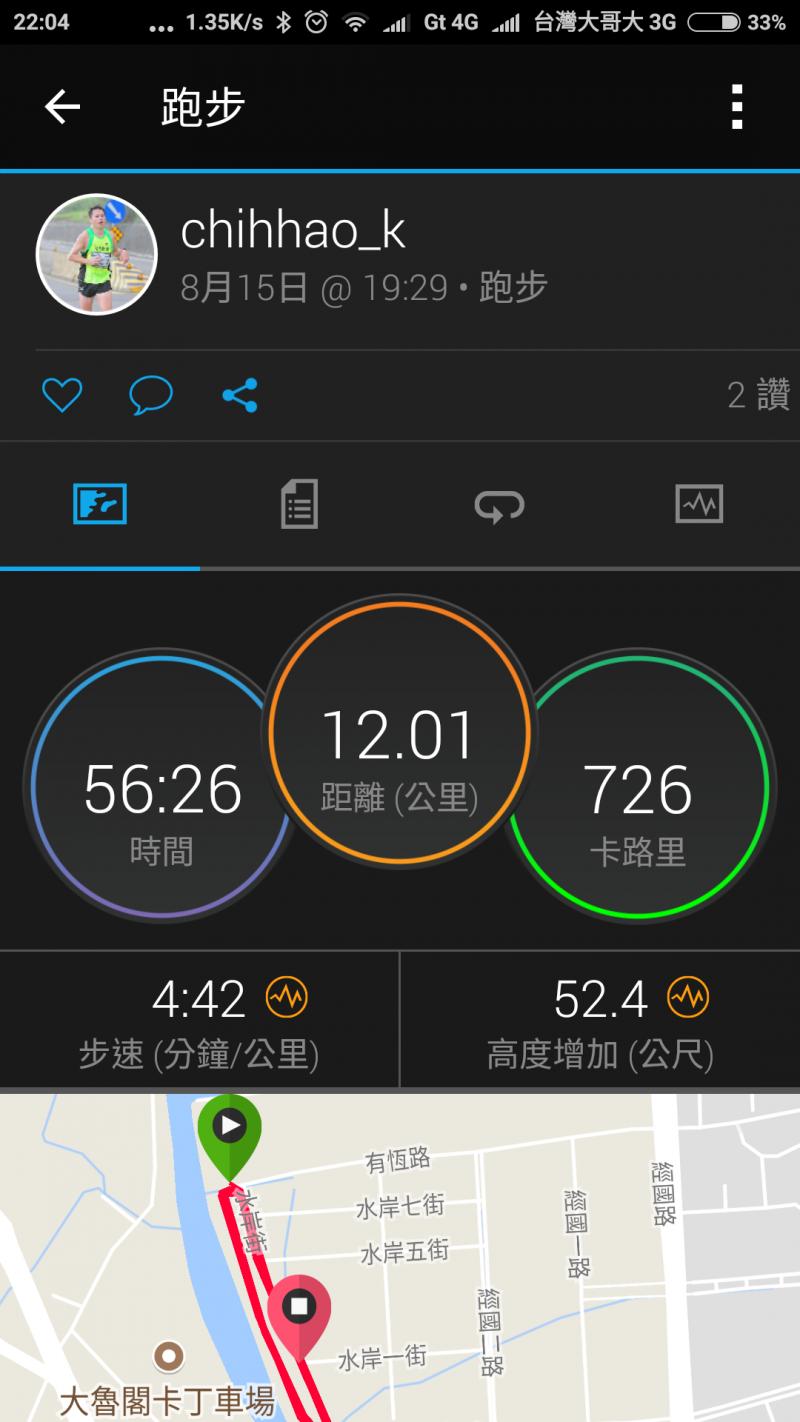
Task: Like this running activity
Action: (x=62, y=396)
